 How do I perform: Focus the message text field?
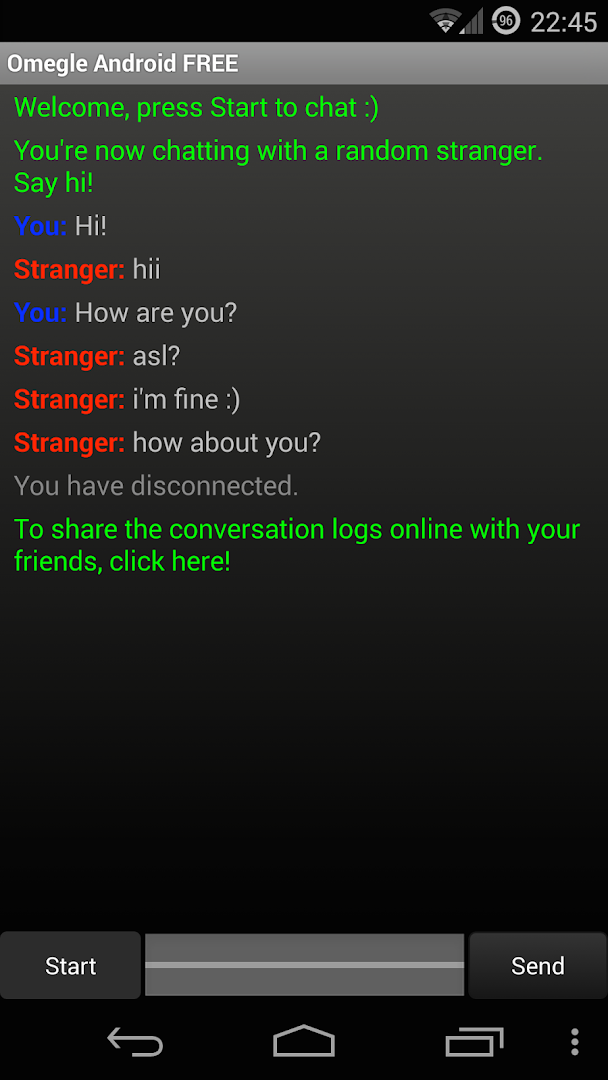pyautogui.click(x=304, y=965)
